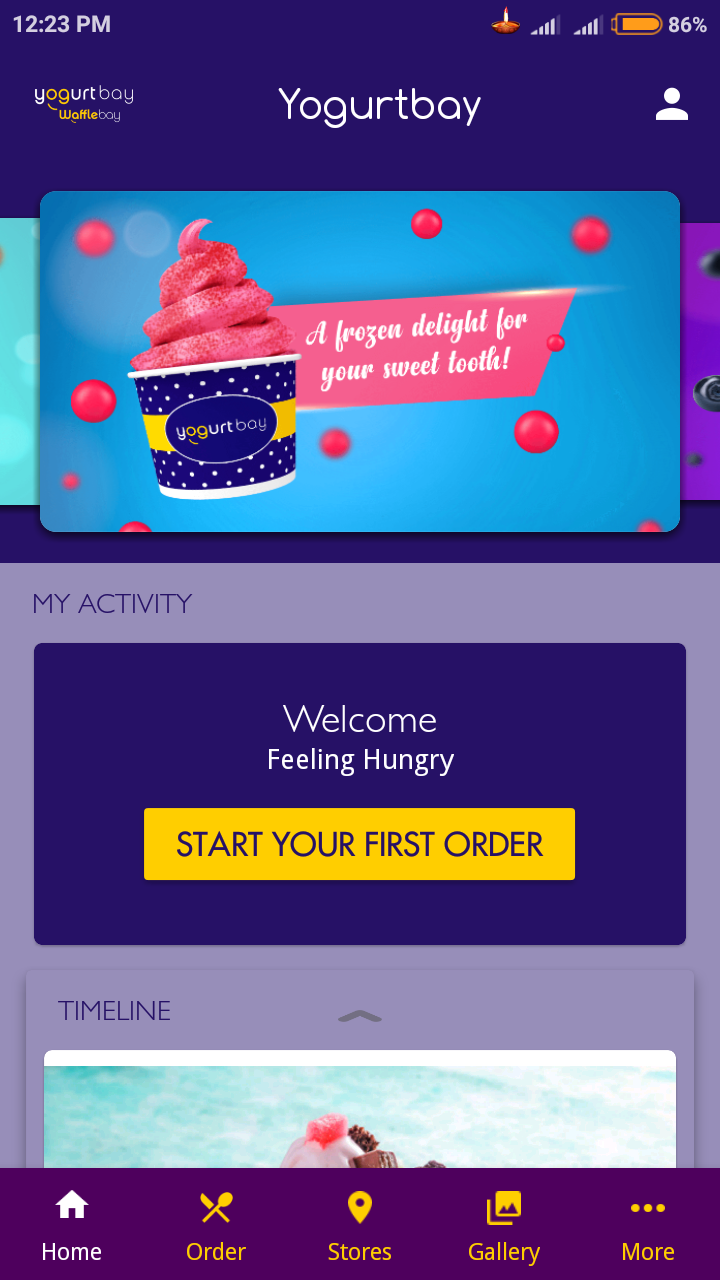Open the Stores tab
Screen dimensions: 720x1280
coord(360,1225)
